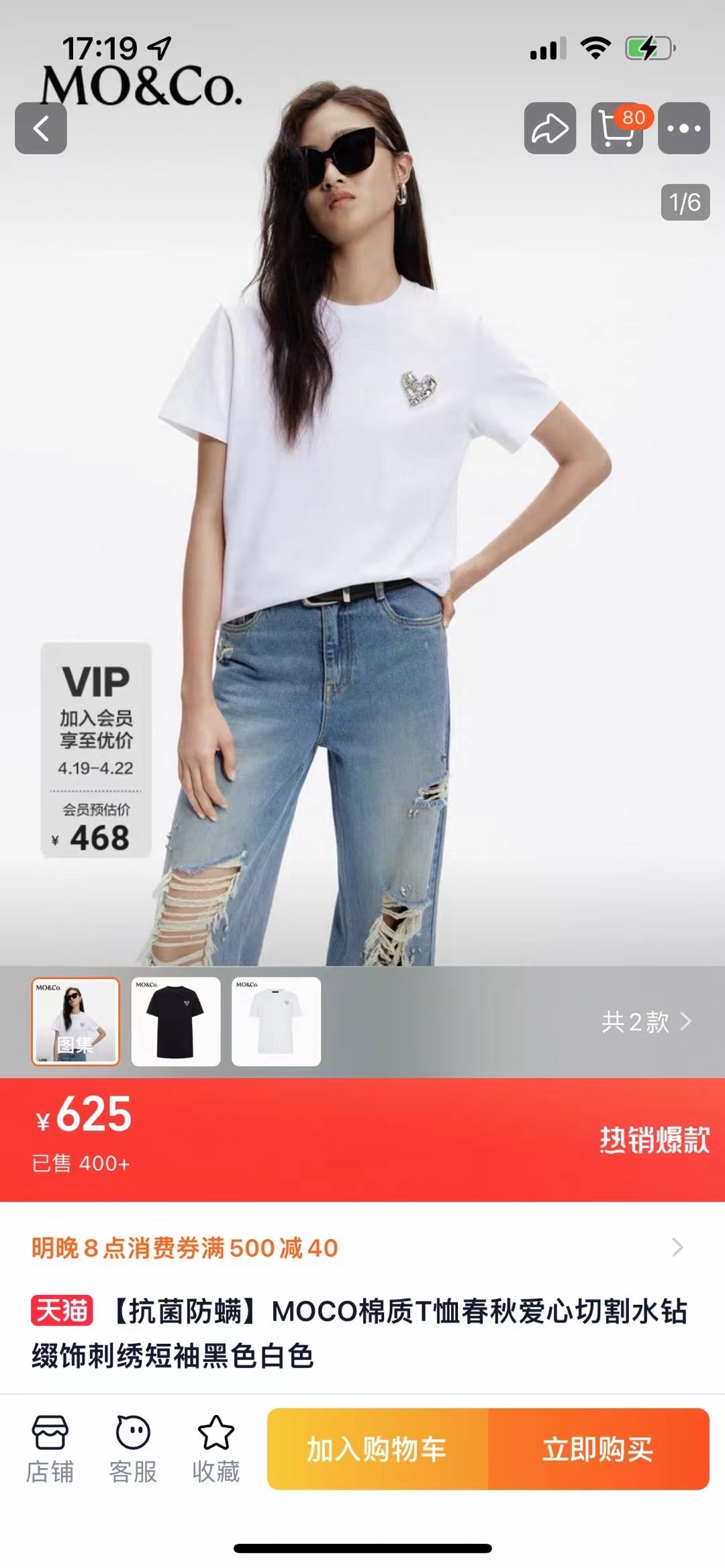This screenshot has height=1568, width=725.
Task: Go back using the top-left arrow
Action: pyautogui.click(x=41, y=128)
